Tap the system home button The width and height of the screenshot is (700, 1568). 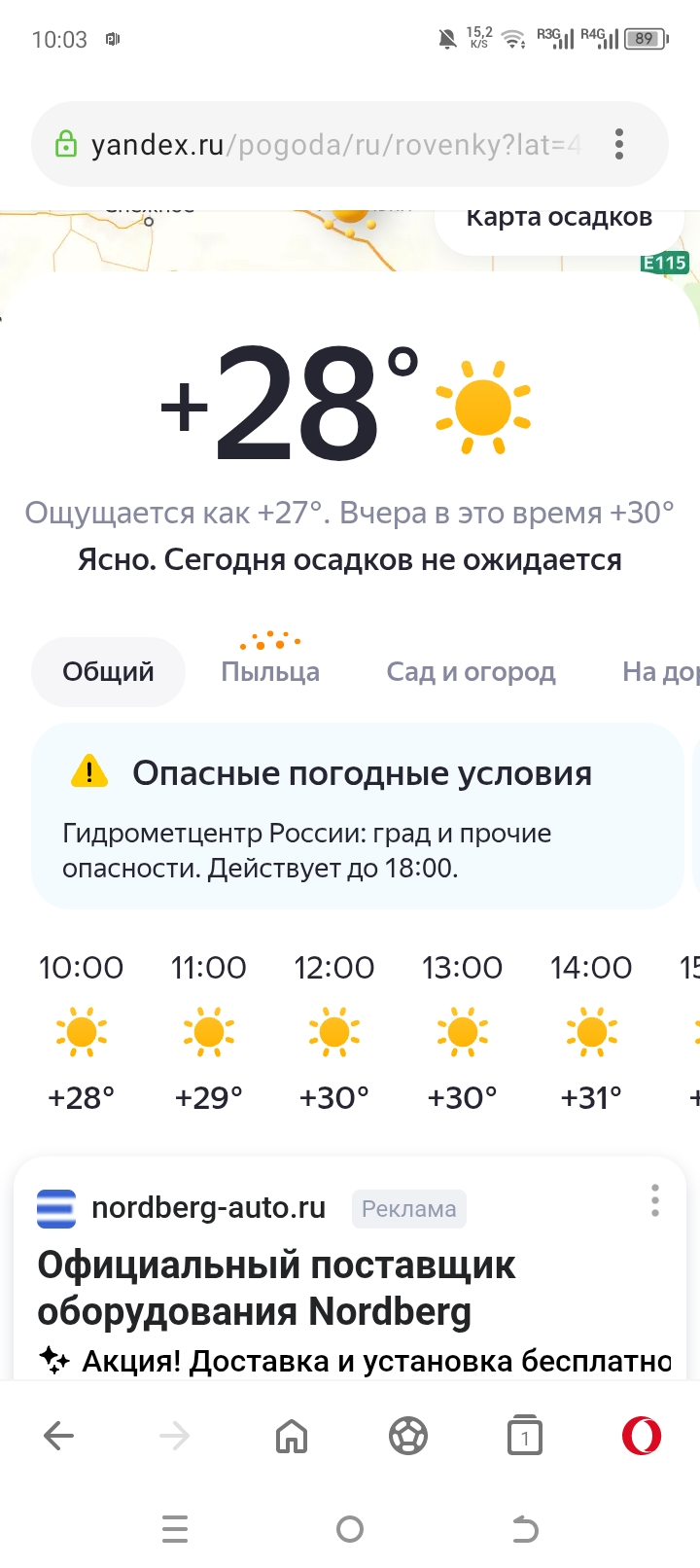(x=350, y=1529)
